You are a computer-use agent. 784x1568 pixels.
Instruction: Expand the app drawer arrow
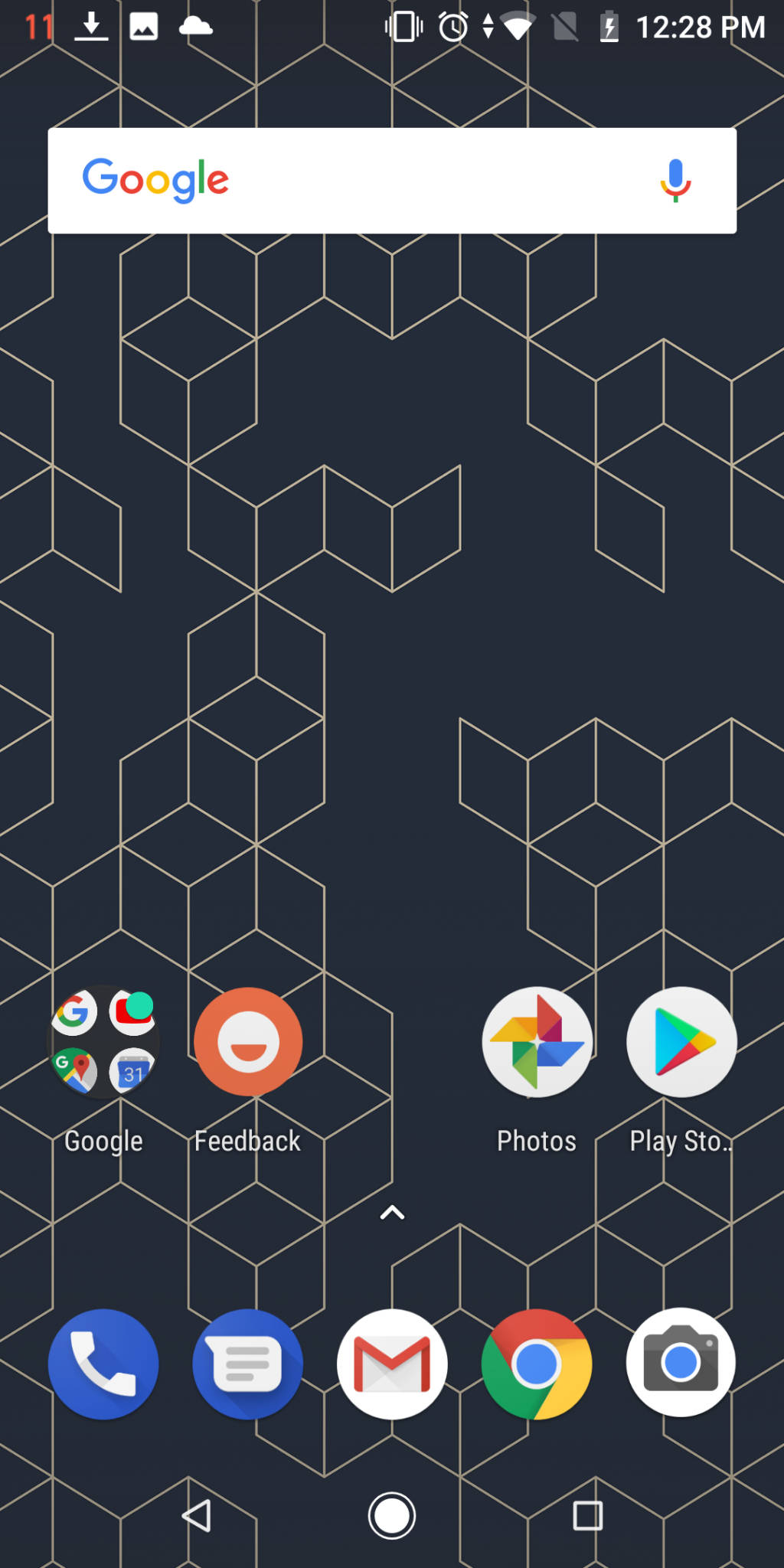(392, 1212)
